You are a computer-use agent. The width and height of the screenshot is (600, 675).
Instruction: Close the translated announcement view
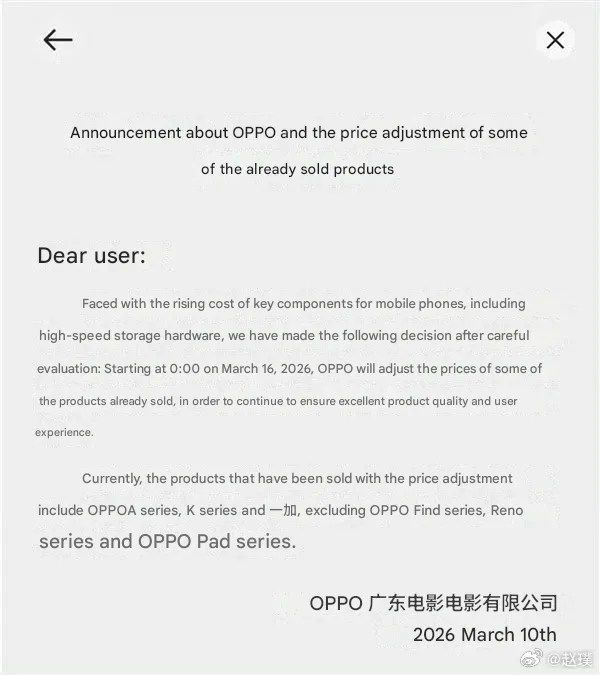coord(555,40)
